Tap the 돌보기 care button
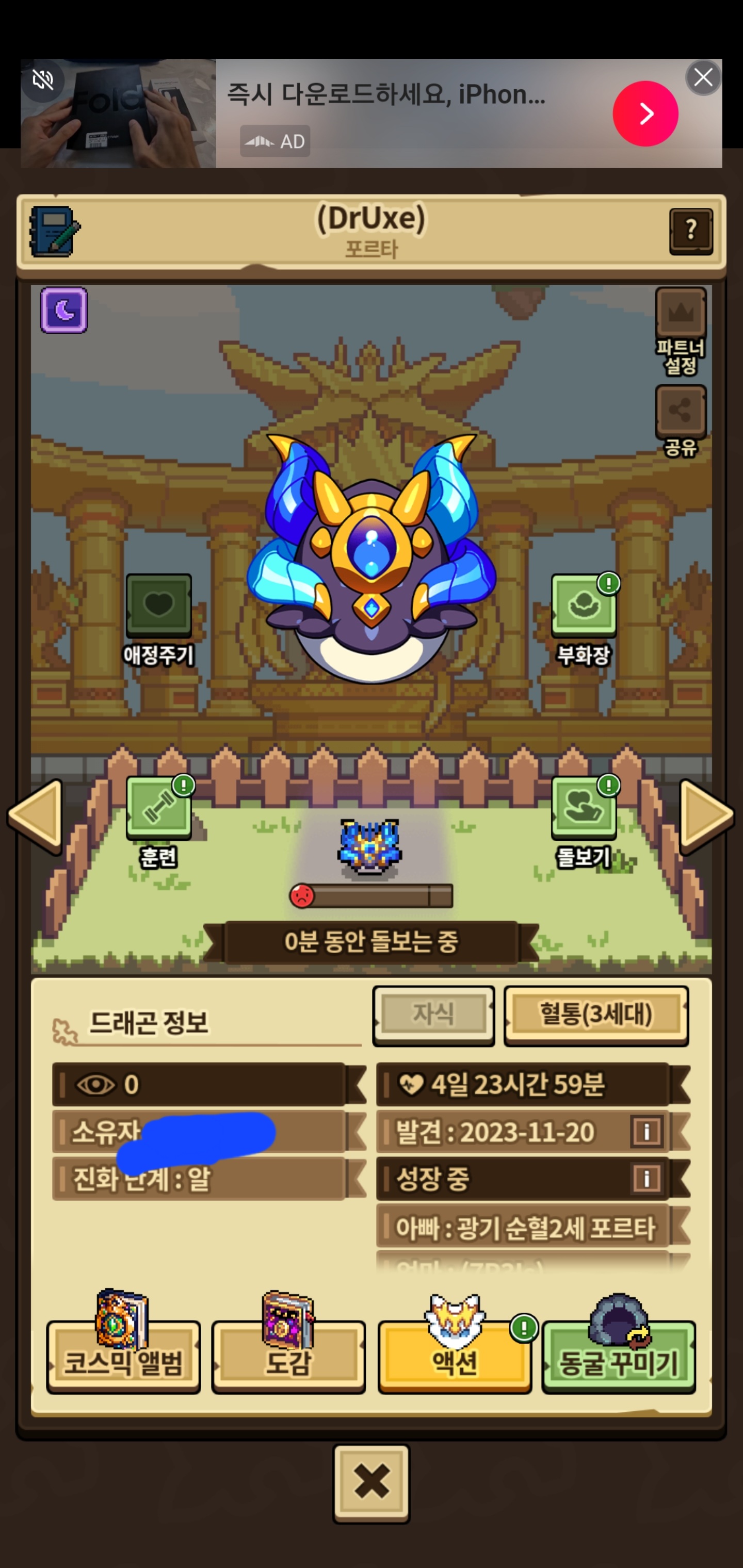Screen dimensions: 743x1568 584,822
